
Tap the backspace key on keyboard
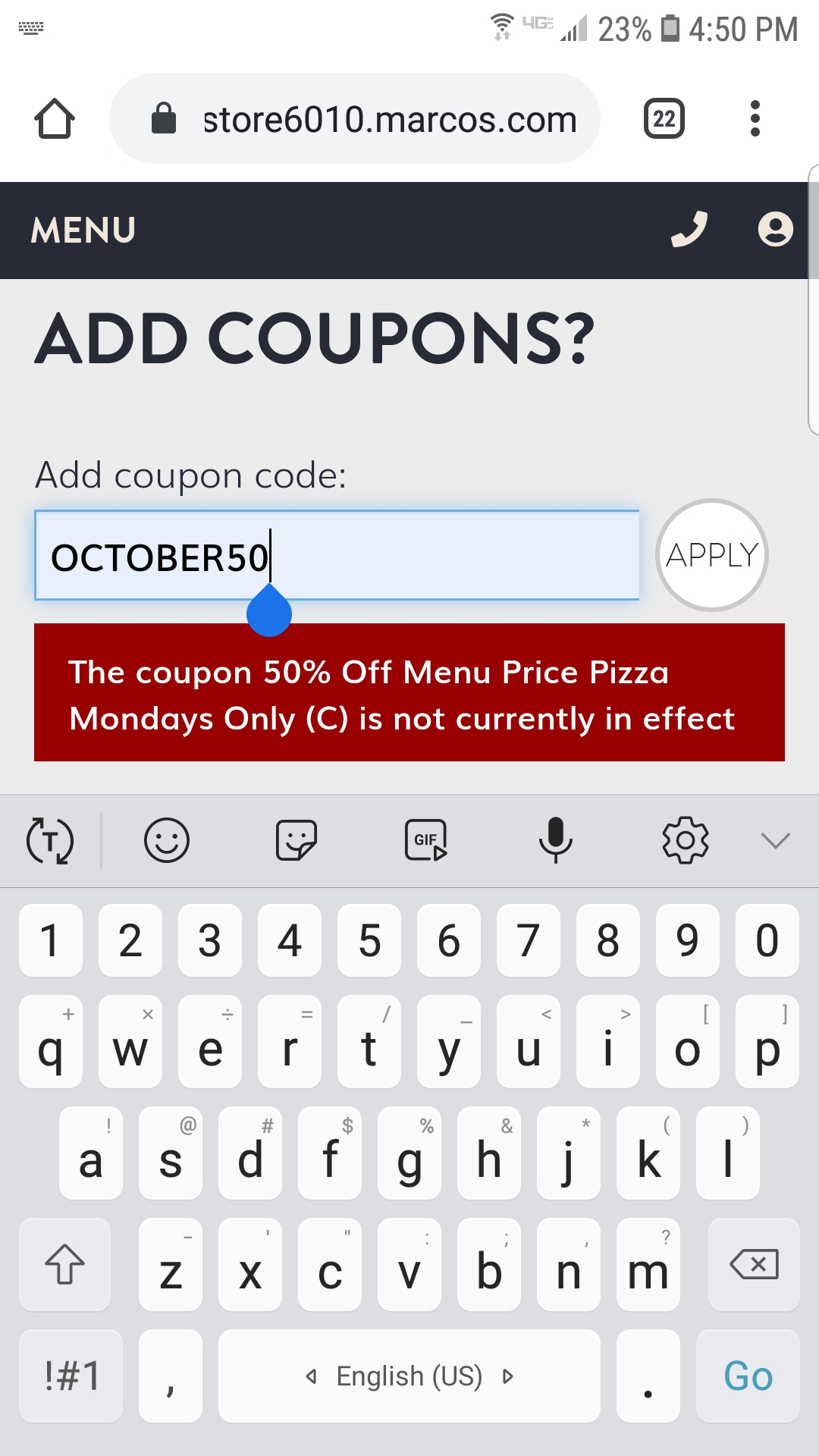(x=753, y=1264)
